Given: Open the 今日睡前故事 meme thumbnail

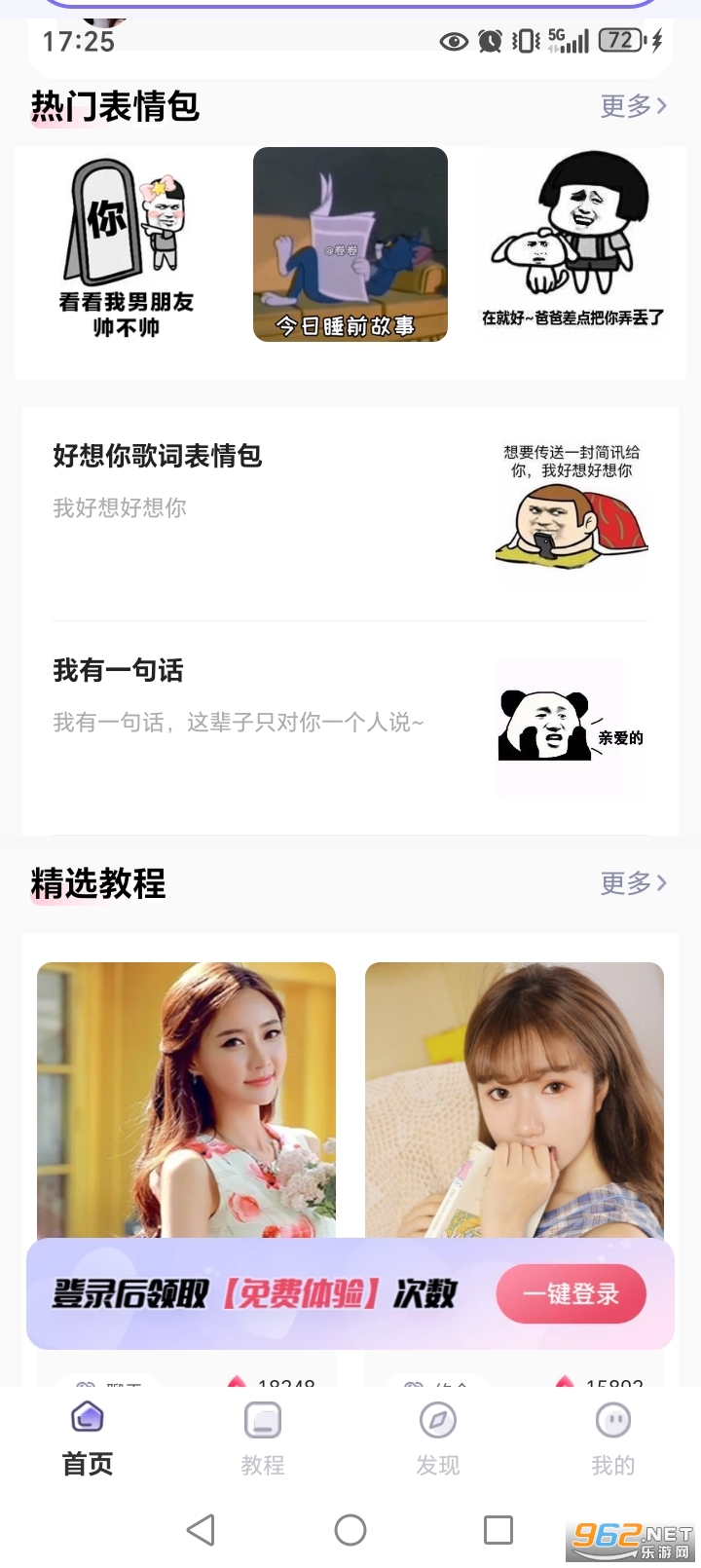Looking at the screenshot, I should tap(349, 245).
